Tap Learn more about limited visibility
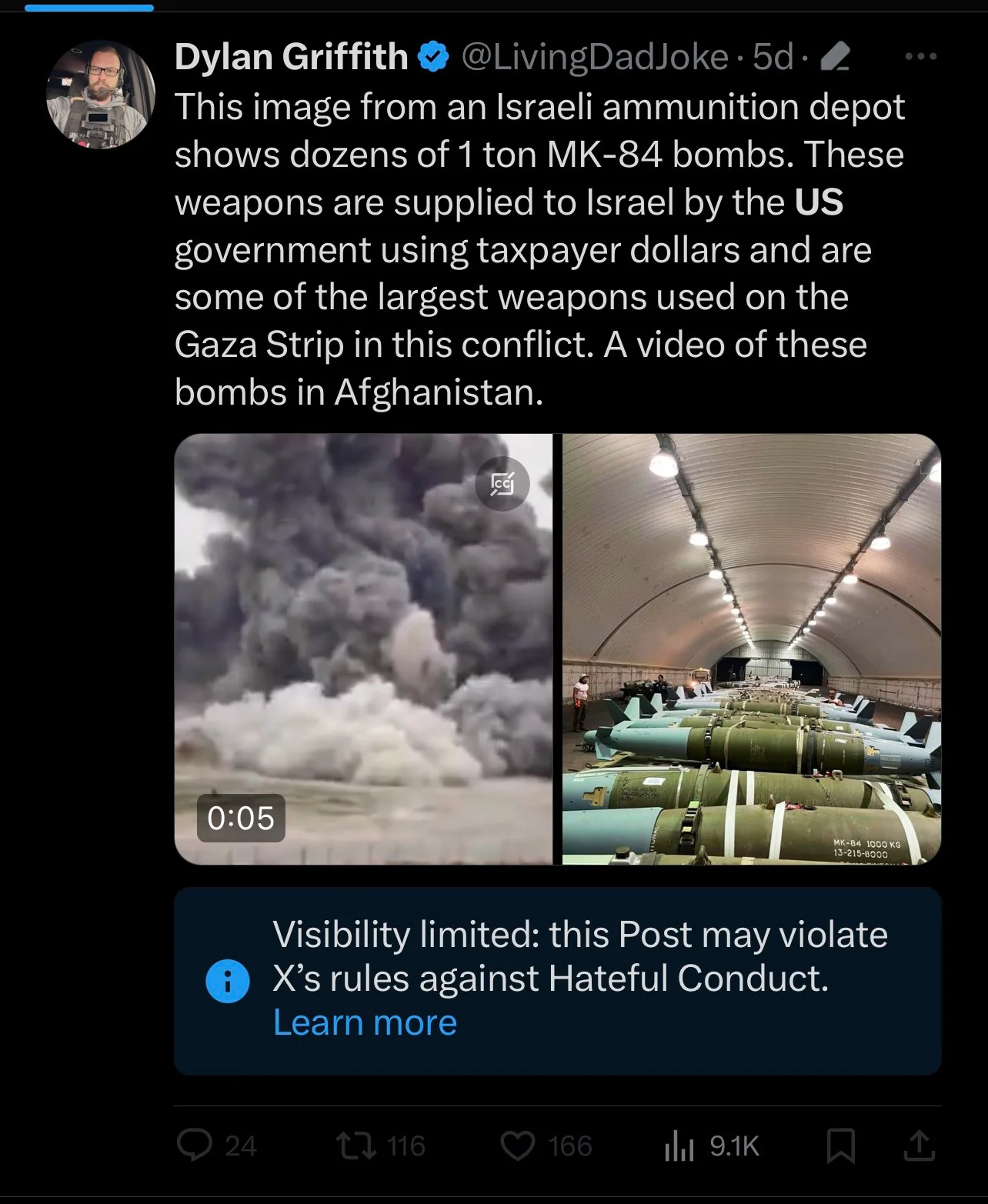The image size is (988, 1204). click(x=365, y=1022)
